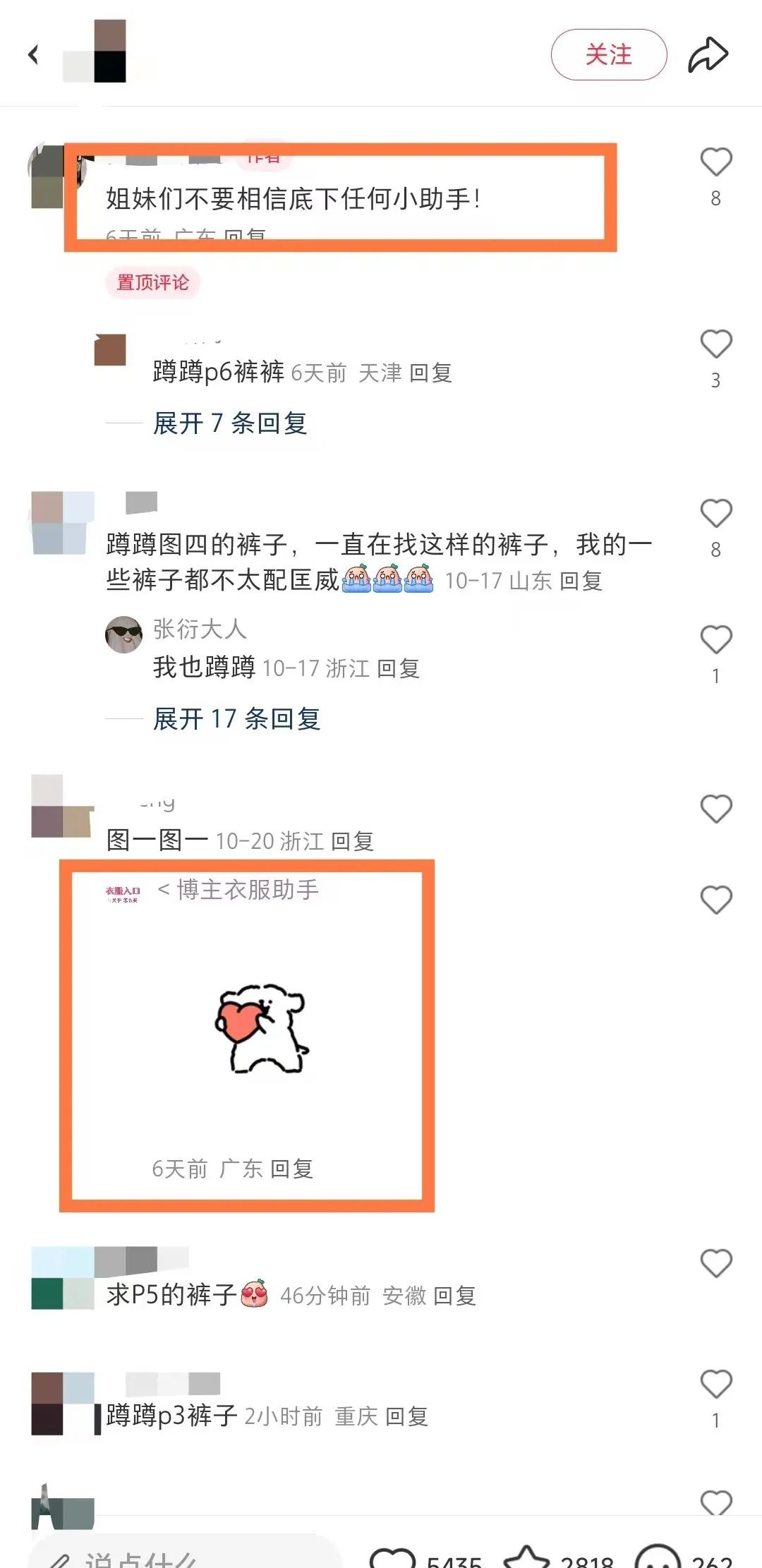Expand 展开 17 条回复

click(x=237, y=719)
